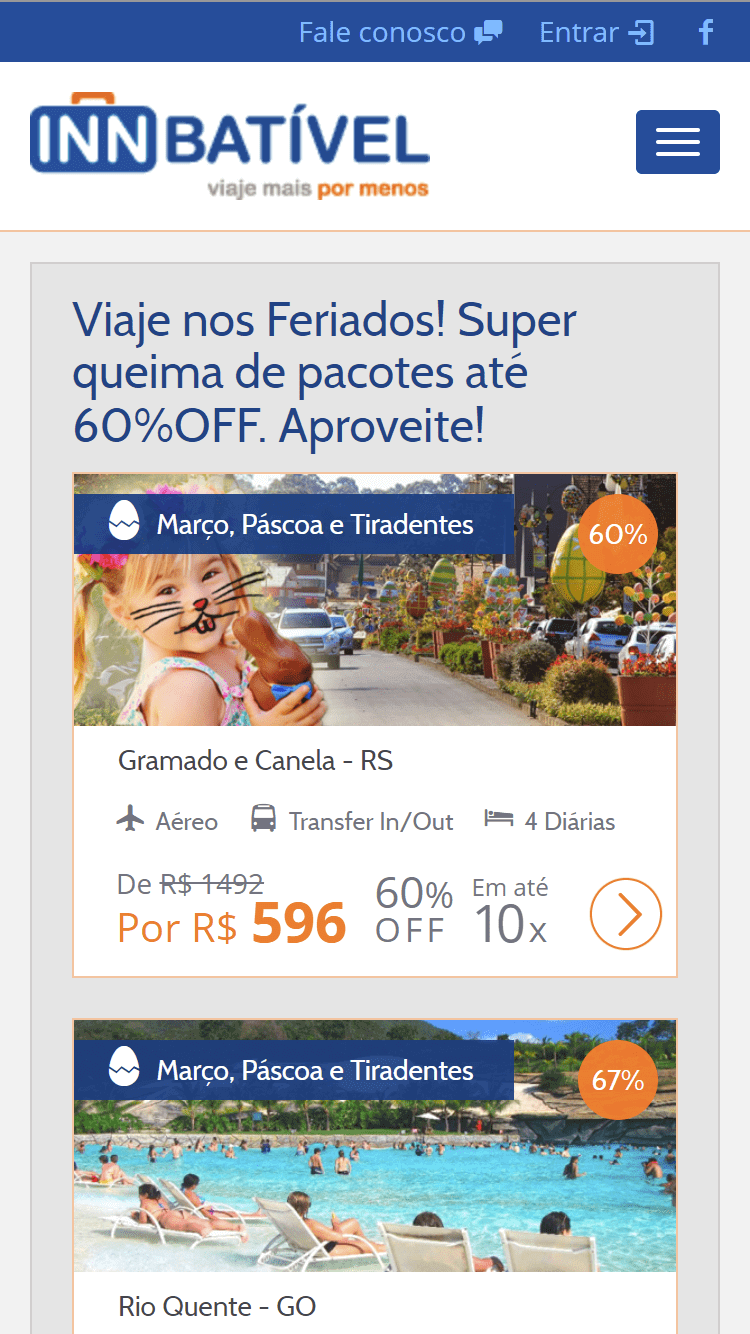Open the Rio Quente - GO package
This screenshot has height=1334, width=750.
coord(217,1306)
